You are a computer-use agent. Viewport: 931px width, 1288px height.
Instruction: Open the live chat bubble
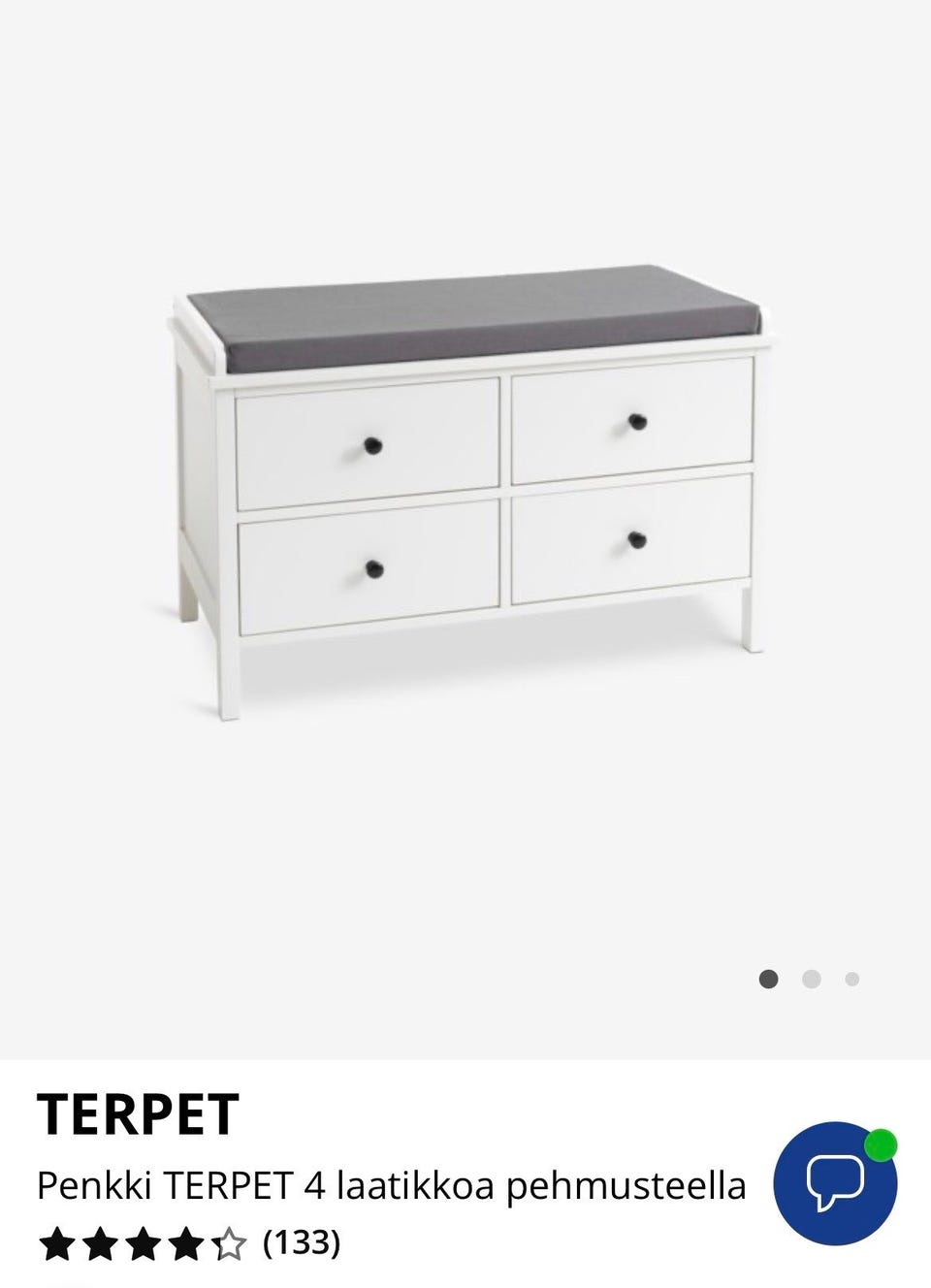click(x=835, y=1183)
